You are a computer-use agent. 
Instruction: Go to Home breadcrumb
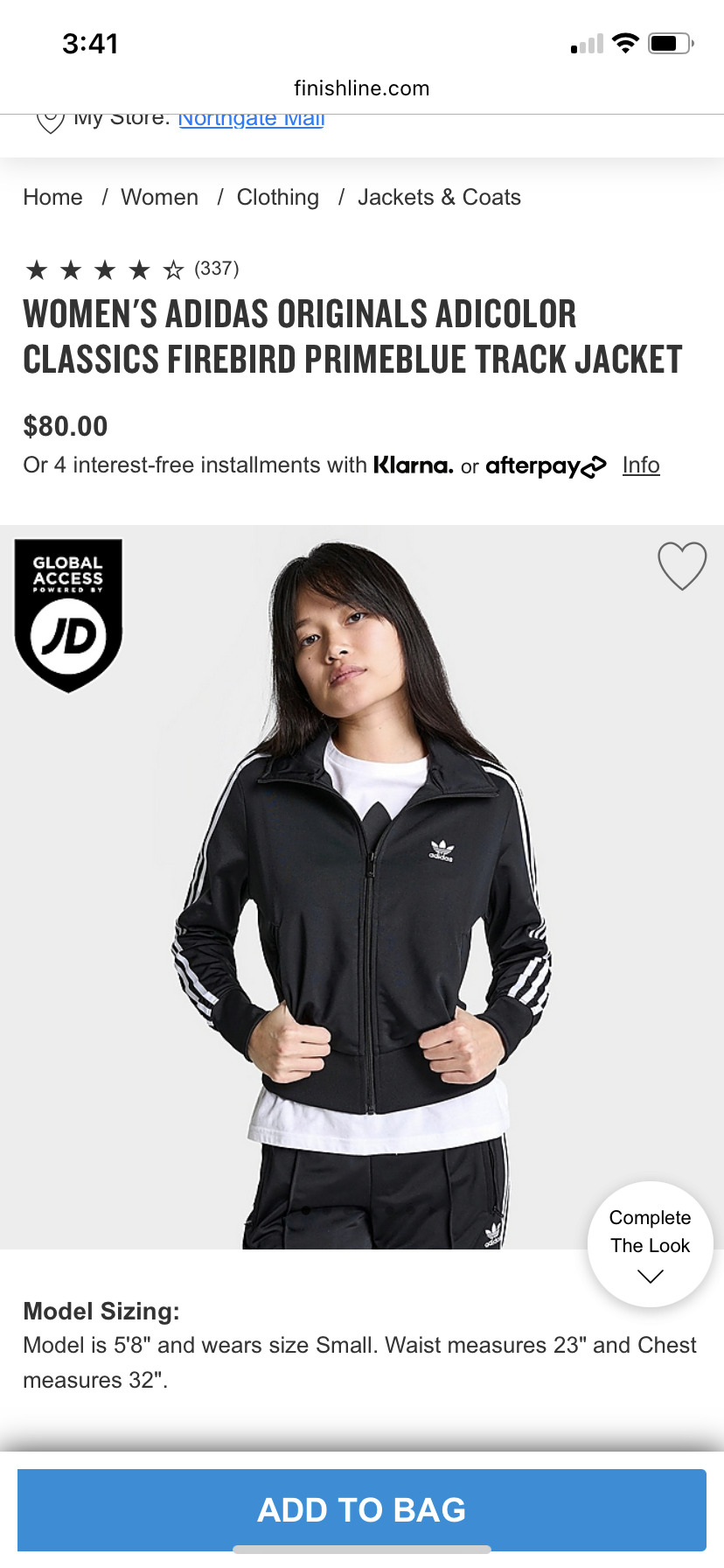52,198
